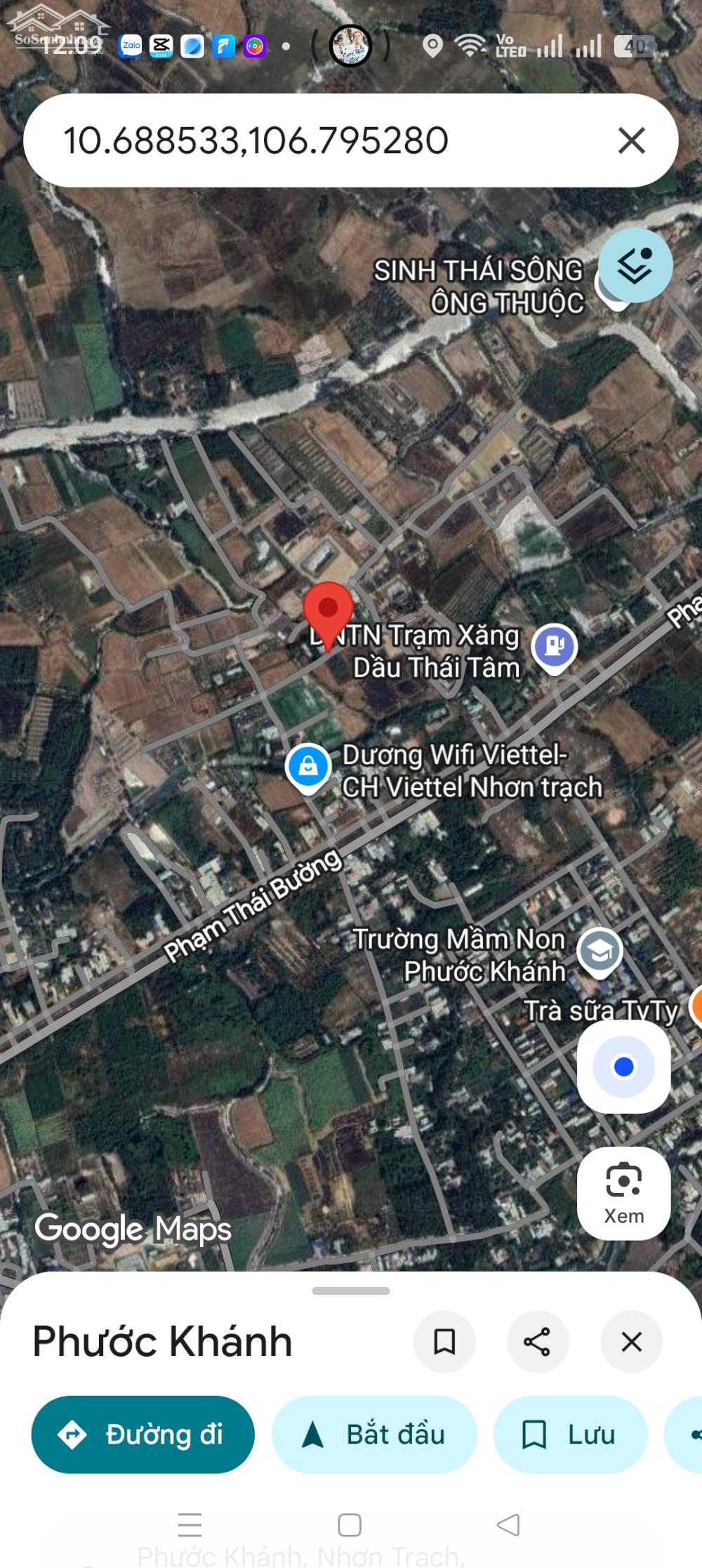Go back with the system back button

click(x=508, y=1524)
